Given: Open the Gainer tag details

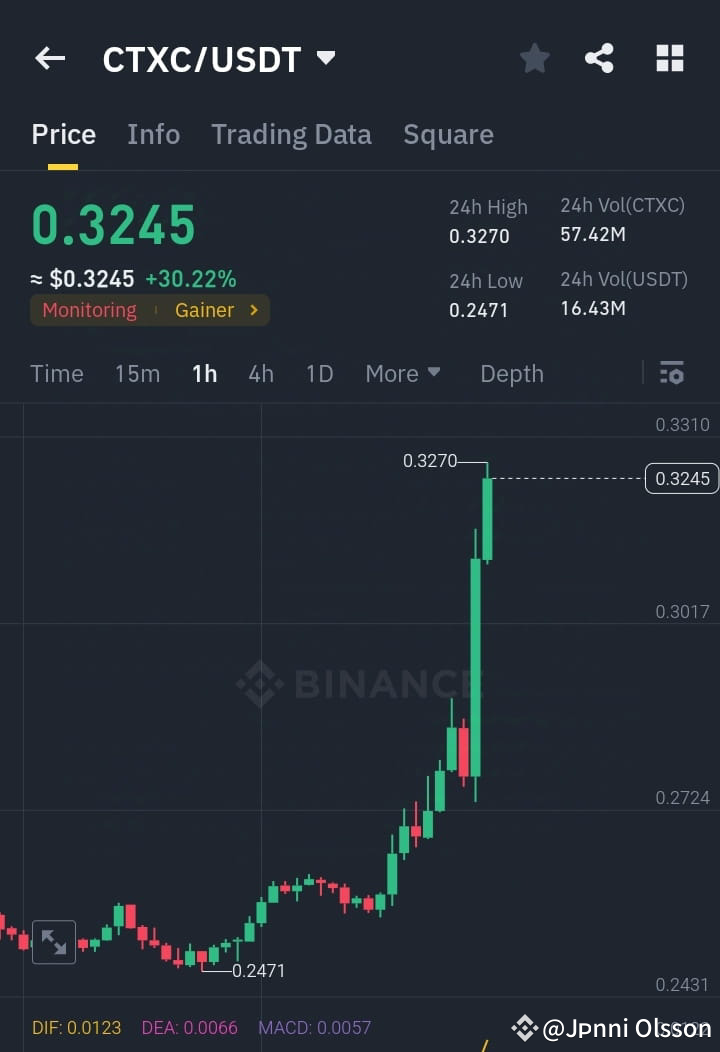Looking at the screenshot, I should point(204,310).
